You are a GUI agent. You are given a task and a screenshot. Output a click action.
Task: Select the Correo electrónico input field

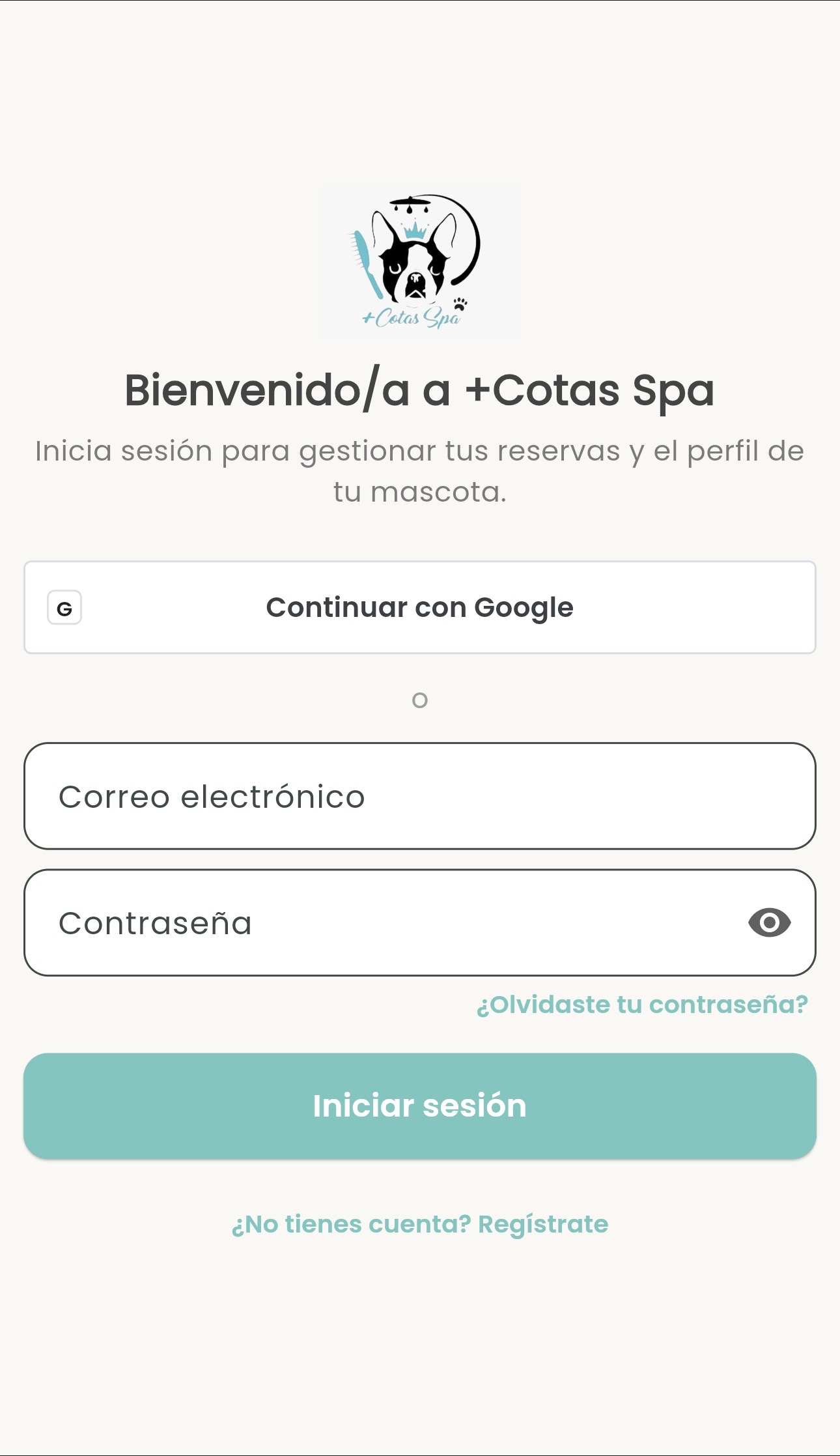click(420, 795)
